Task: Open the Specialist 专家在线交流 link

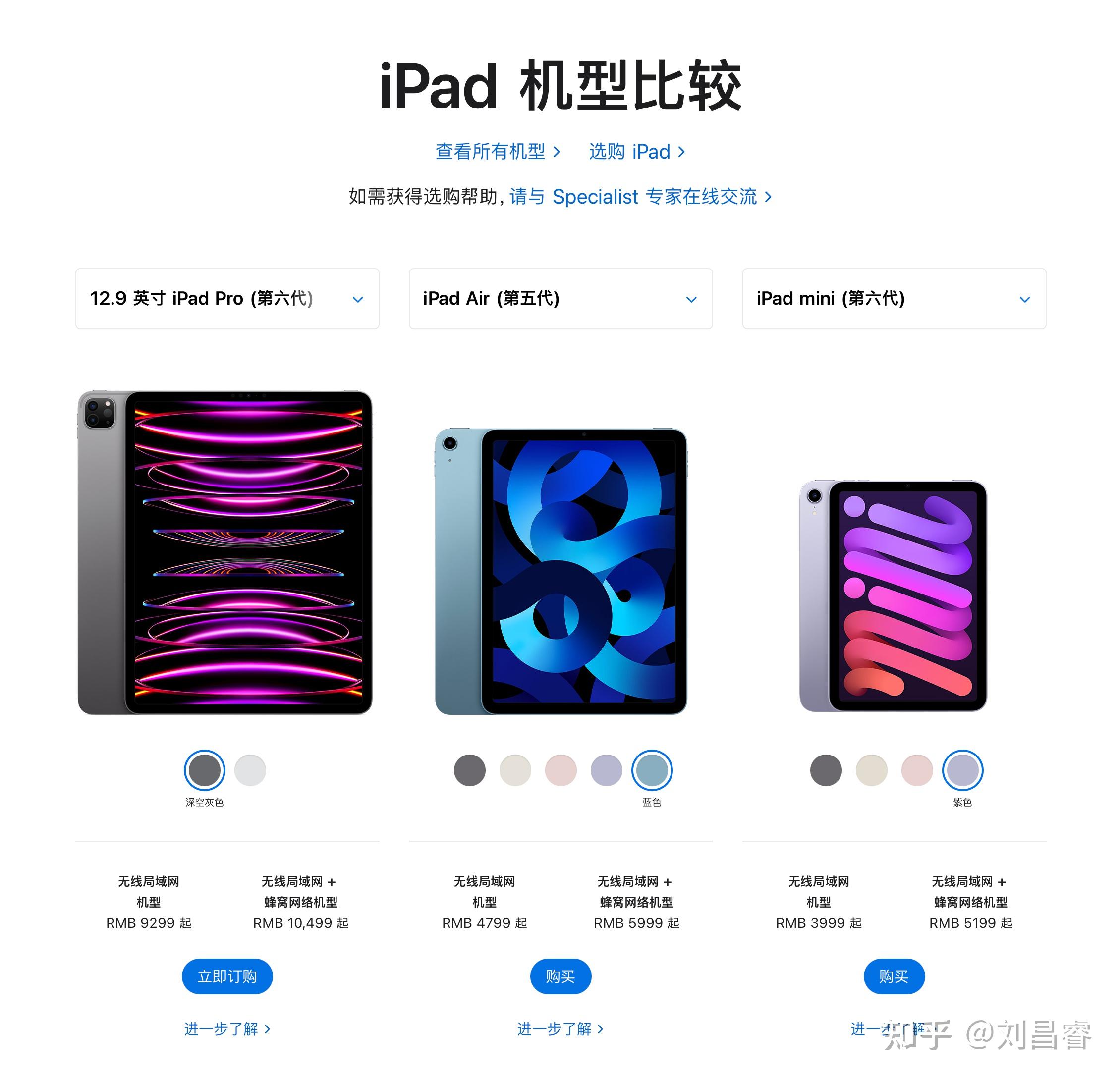Action: point(640,197)
